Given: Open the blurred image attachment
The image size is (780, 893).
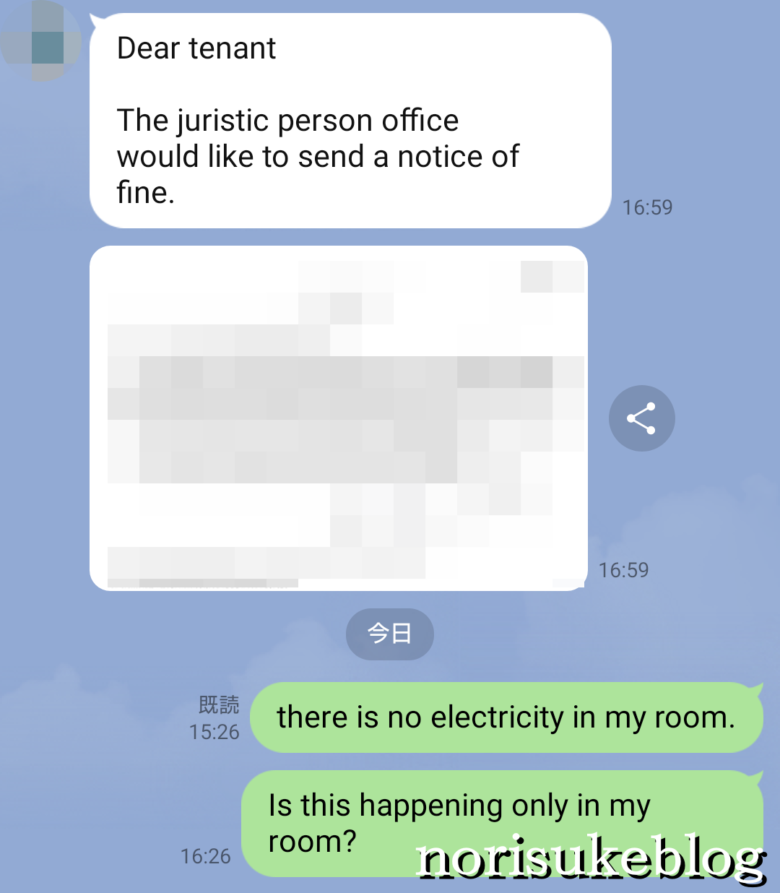Looking at the screenshot, I should (x=338, y=418).
